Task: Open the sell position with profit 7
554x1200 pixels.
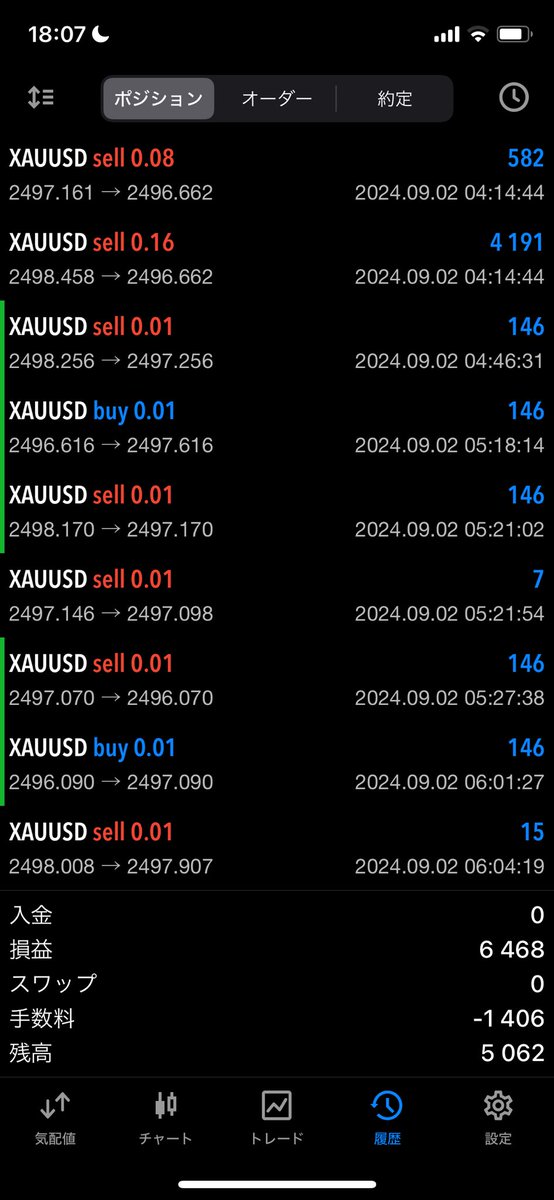Action: pos(277,595)
